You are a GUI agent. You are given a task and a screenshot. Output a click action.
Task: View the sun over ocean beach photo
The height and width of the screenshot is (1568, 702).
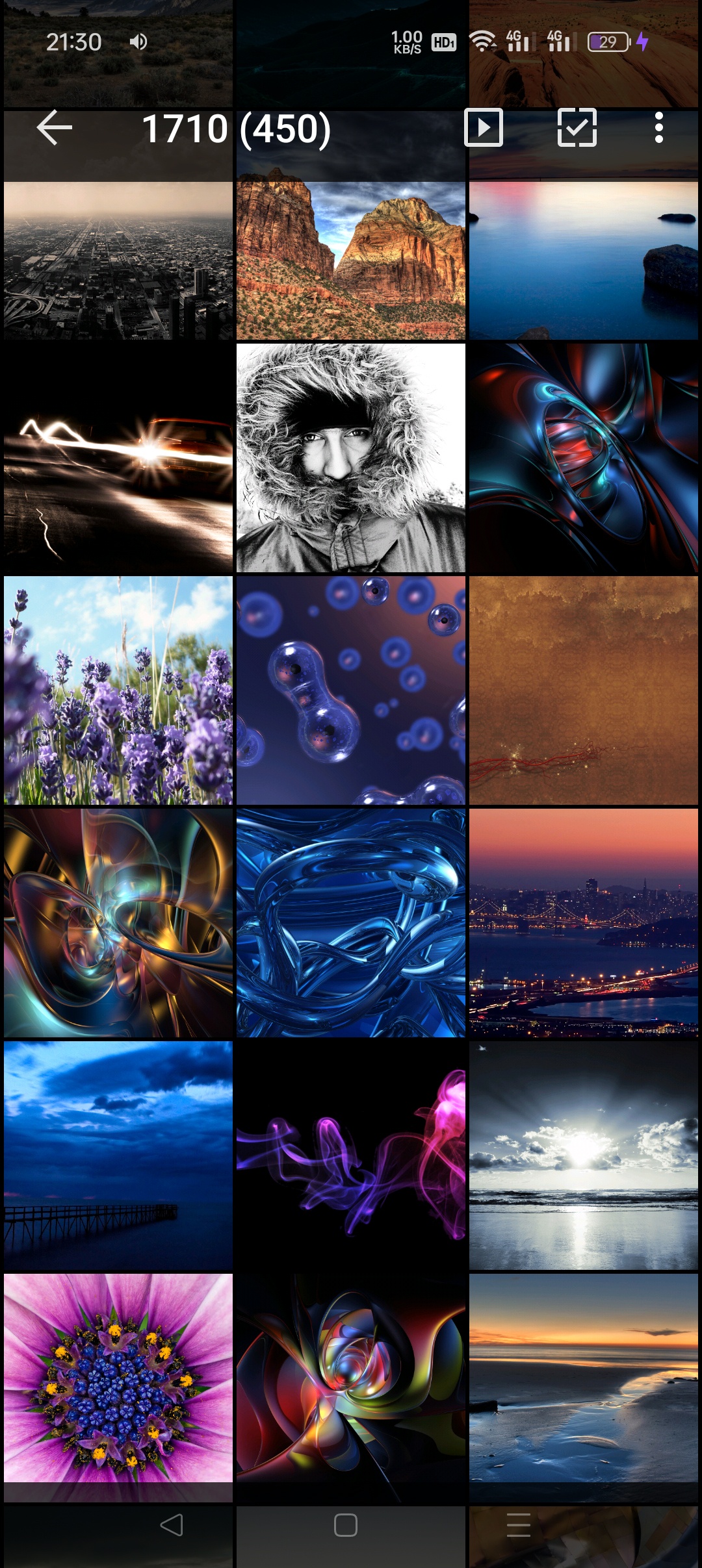[583, 1155]
